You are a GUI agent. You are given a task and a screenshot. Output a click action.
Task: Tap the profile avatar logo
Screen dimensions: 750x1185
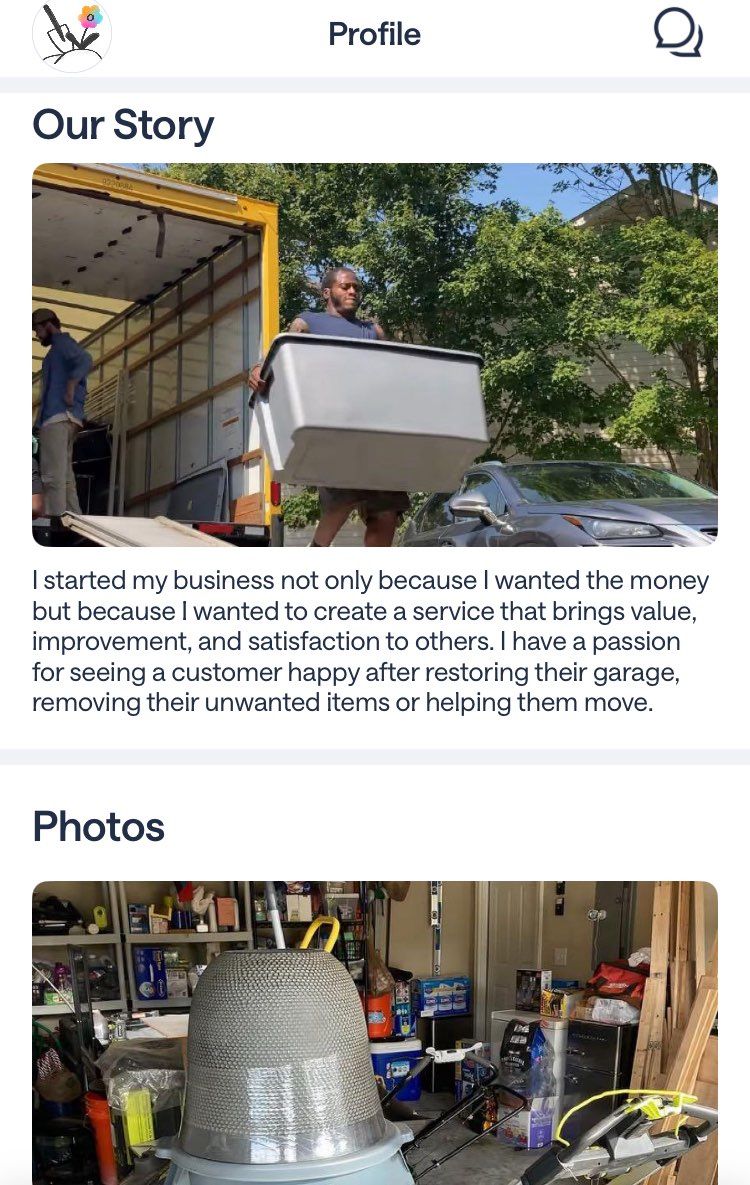pos(72,34)
